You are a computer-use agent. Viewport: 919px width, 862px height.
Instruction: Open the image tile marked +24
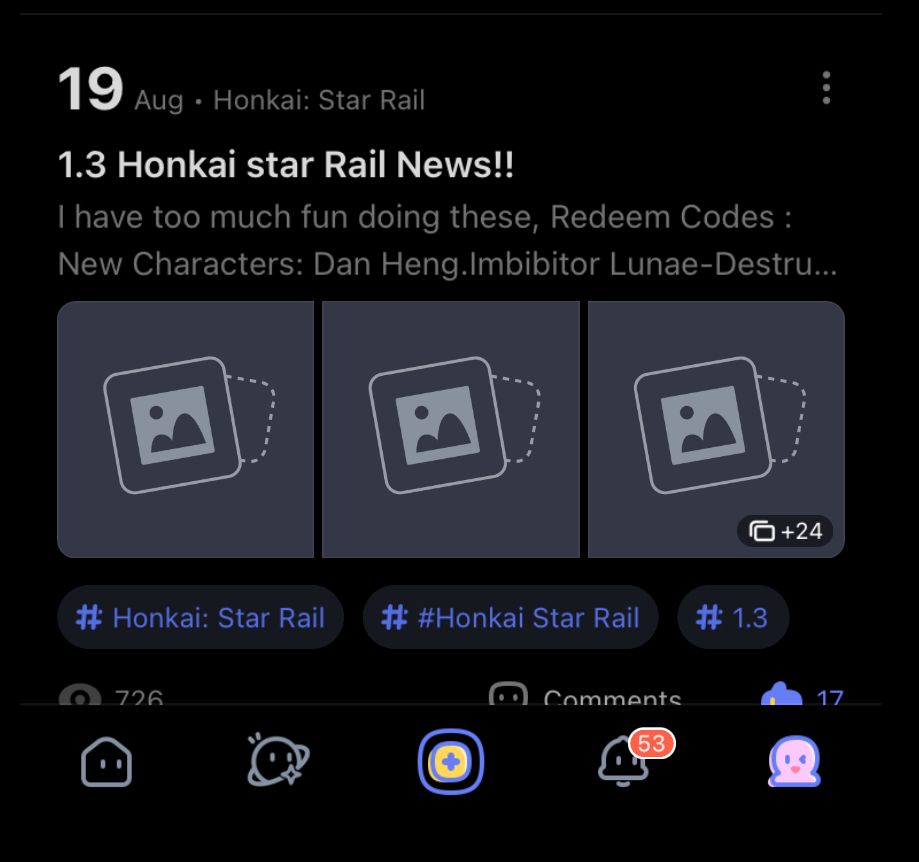pyautogui.click(x=716, y=429)
